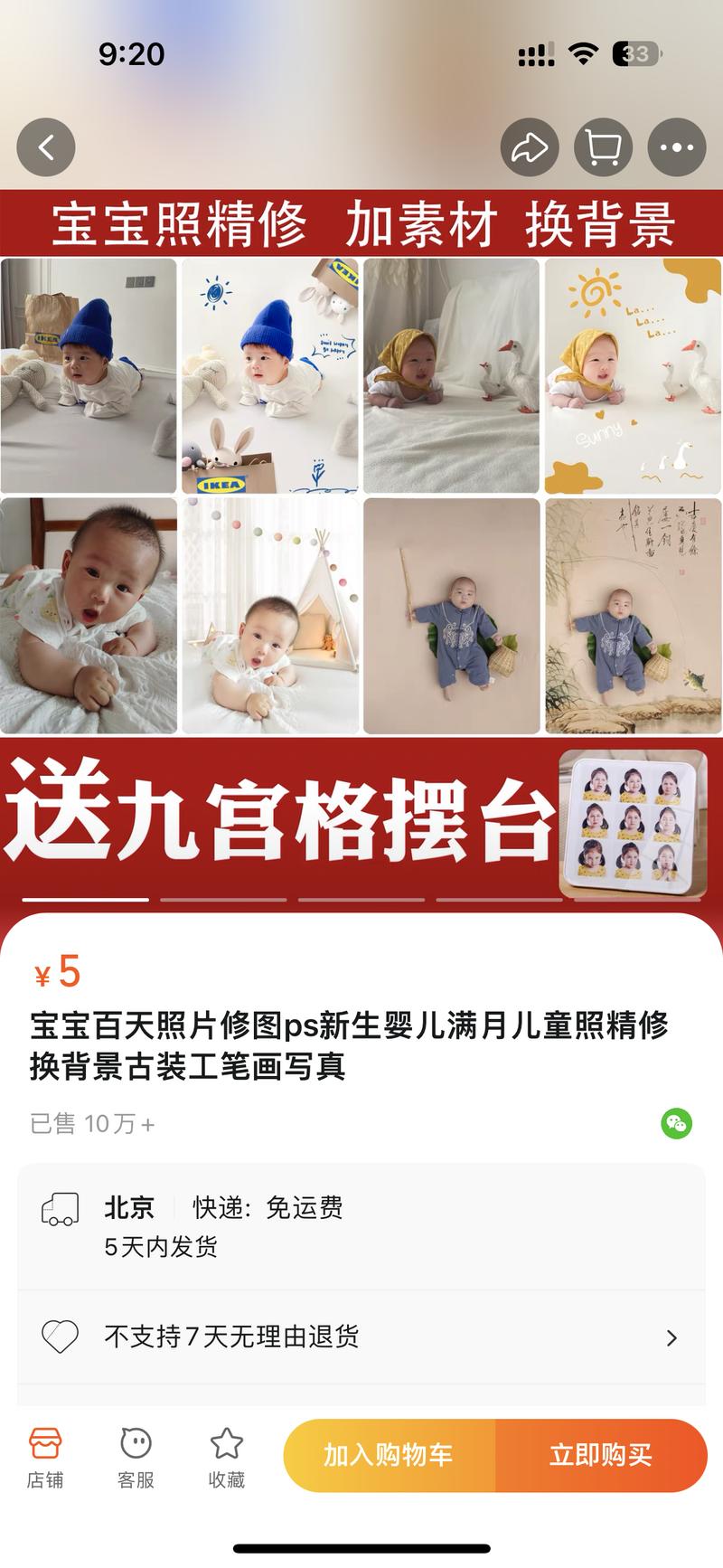Tap 立即购买 to buy now
The height and width of the screenshot is (1568, 723).
[x=601, y=1455]
